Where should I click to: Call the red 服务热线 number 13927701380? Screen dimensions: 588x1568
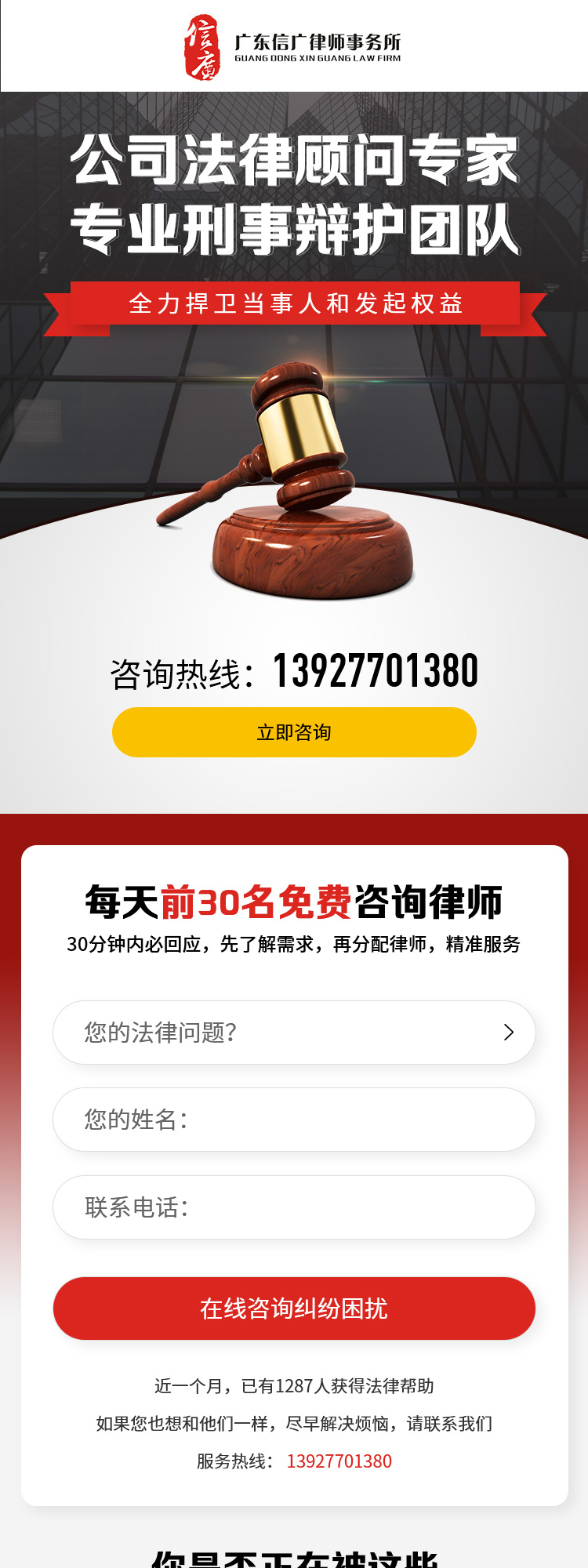(x=339, y=1461)
